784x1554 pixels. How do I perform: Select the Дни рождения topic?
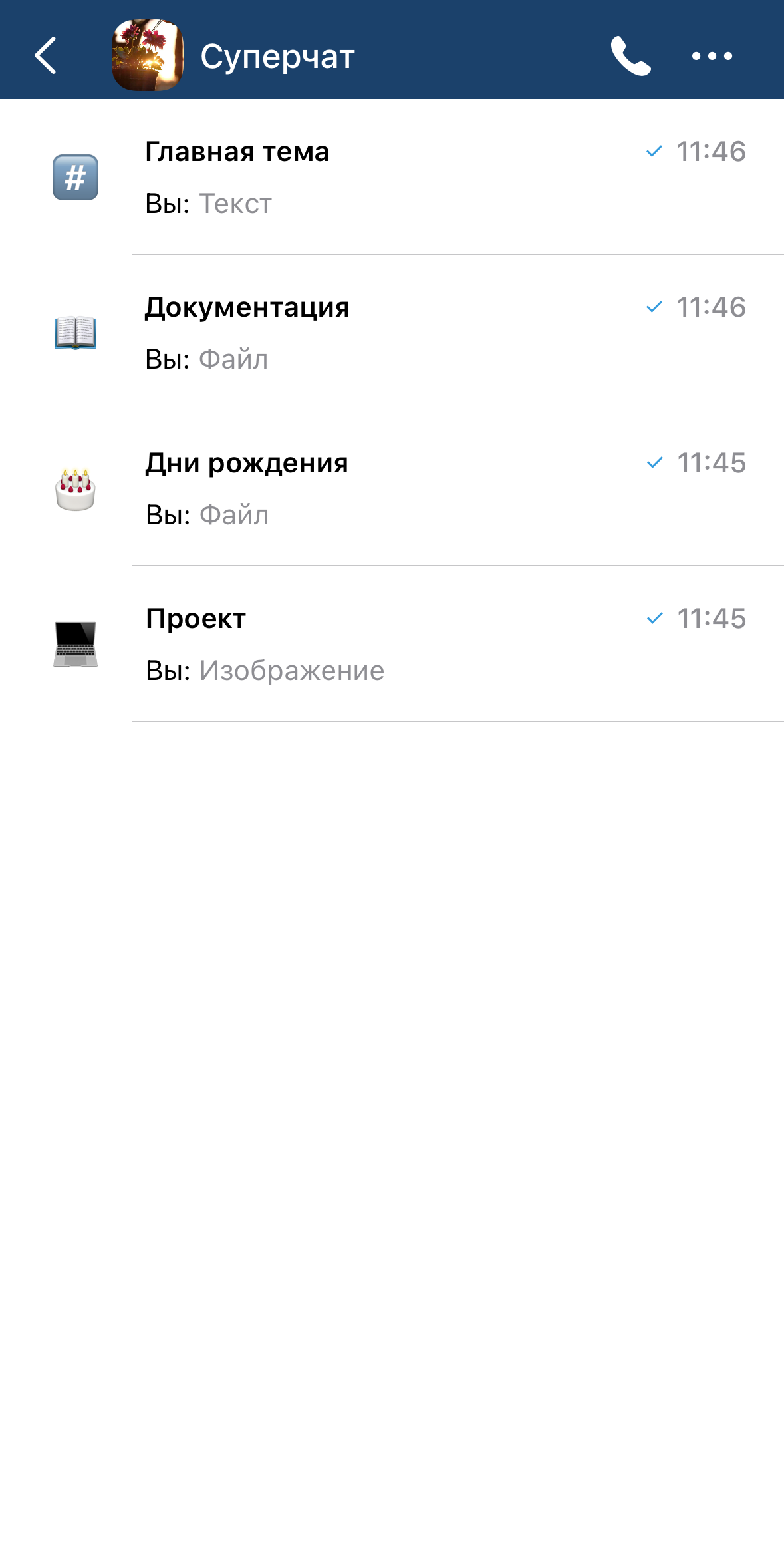click(x=399, y=488)
